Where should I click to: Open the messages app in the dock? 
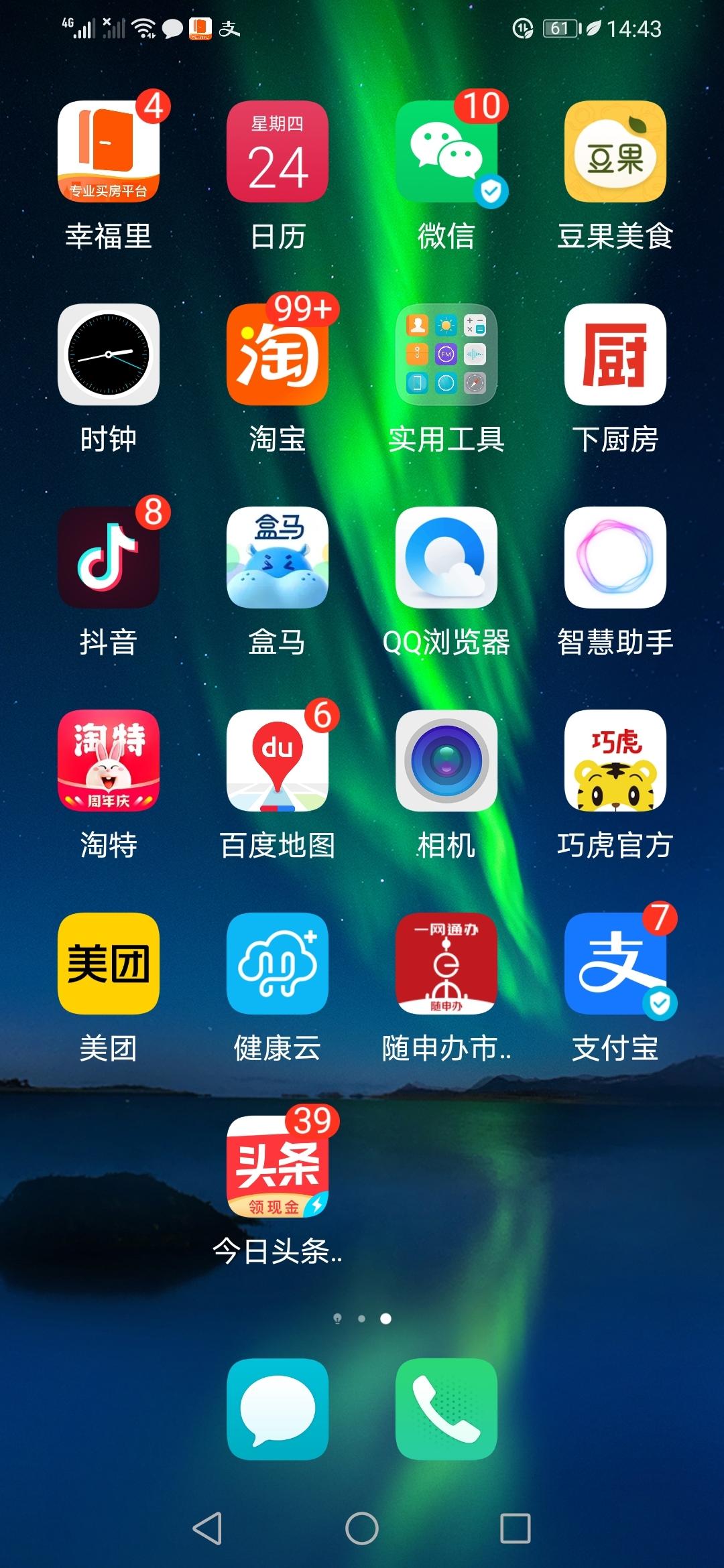click(x=278, y=1409)
